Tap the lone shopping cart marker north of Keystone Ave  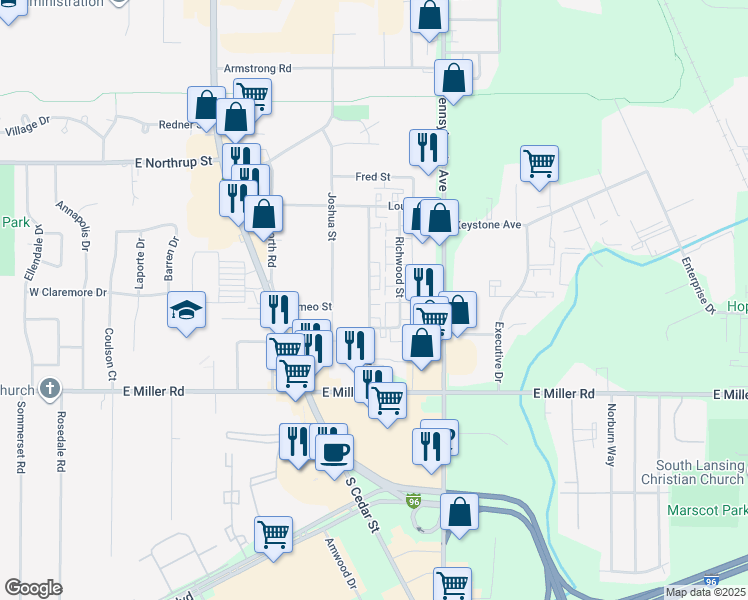[540, 167]
